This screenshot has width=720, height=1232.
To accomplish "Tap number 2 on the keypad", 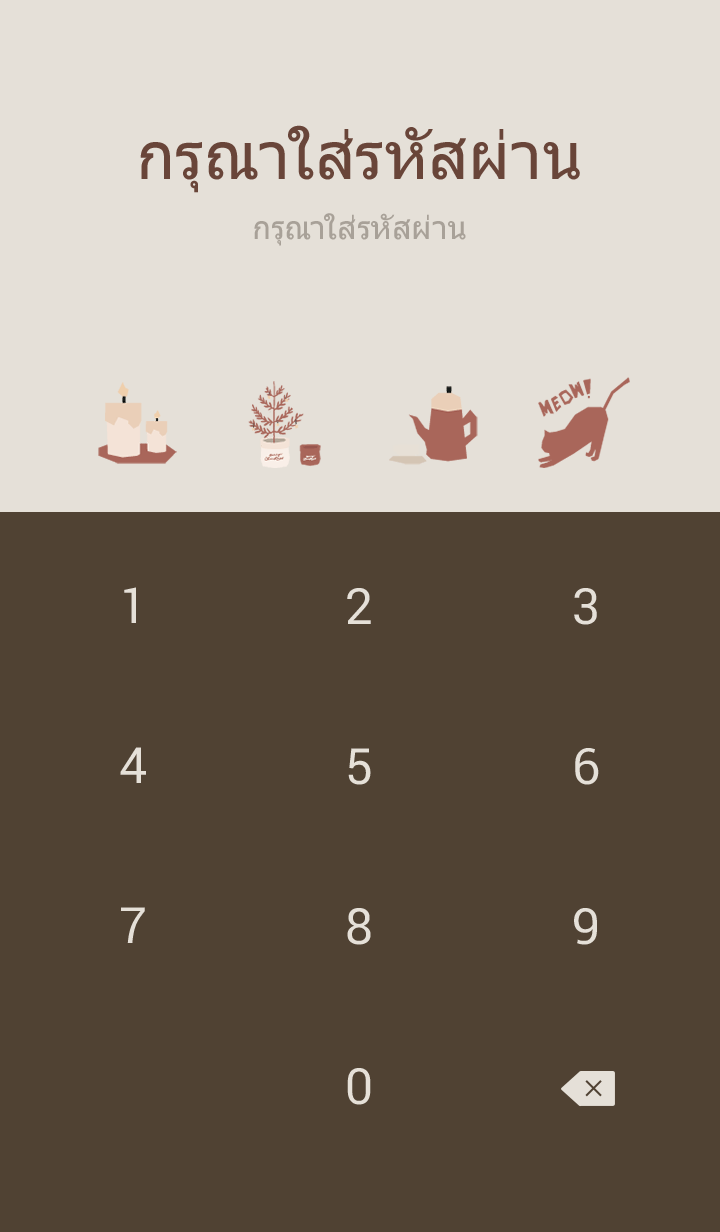I will (359, 607).
